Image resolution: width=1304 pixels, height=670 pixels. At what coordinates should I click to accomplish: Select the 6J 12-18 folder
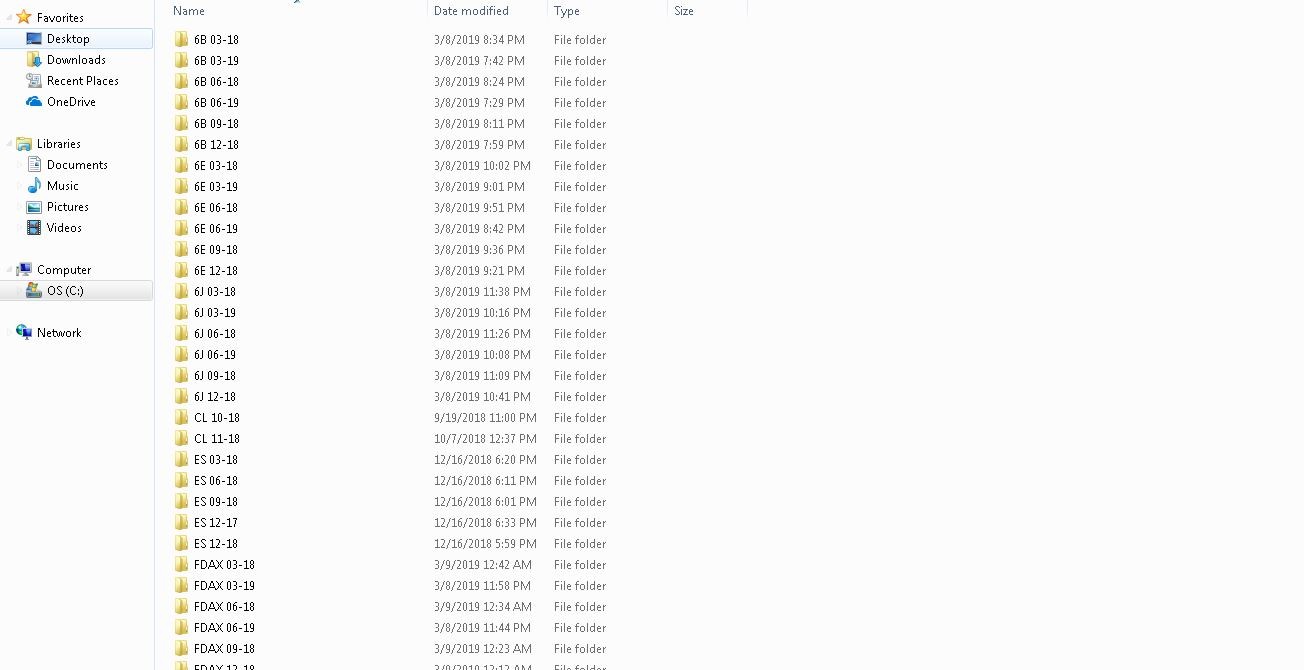tap(215, 397)
